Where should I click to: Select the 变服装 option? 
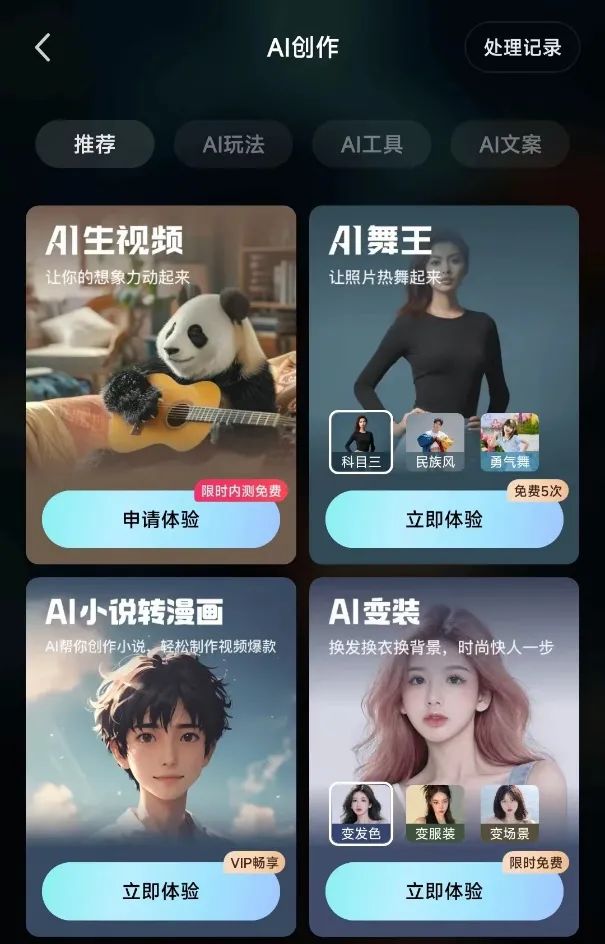click(x=435, y=813)
